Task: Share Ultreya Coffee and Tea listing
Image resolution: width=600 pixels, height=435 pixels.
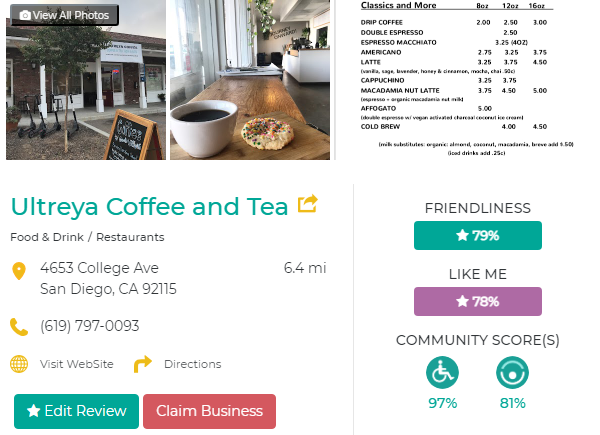Action: click(x=308, y=205)
